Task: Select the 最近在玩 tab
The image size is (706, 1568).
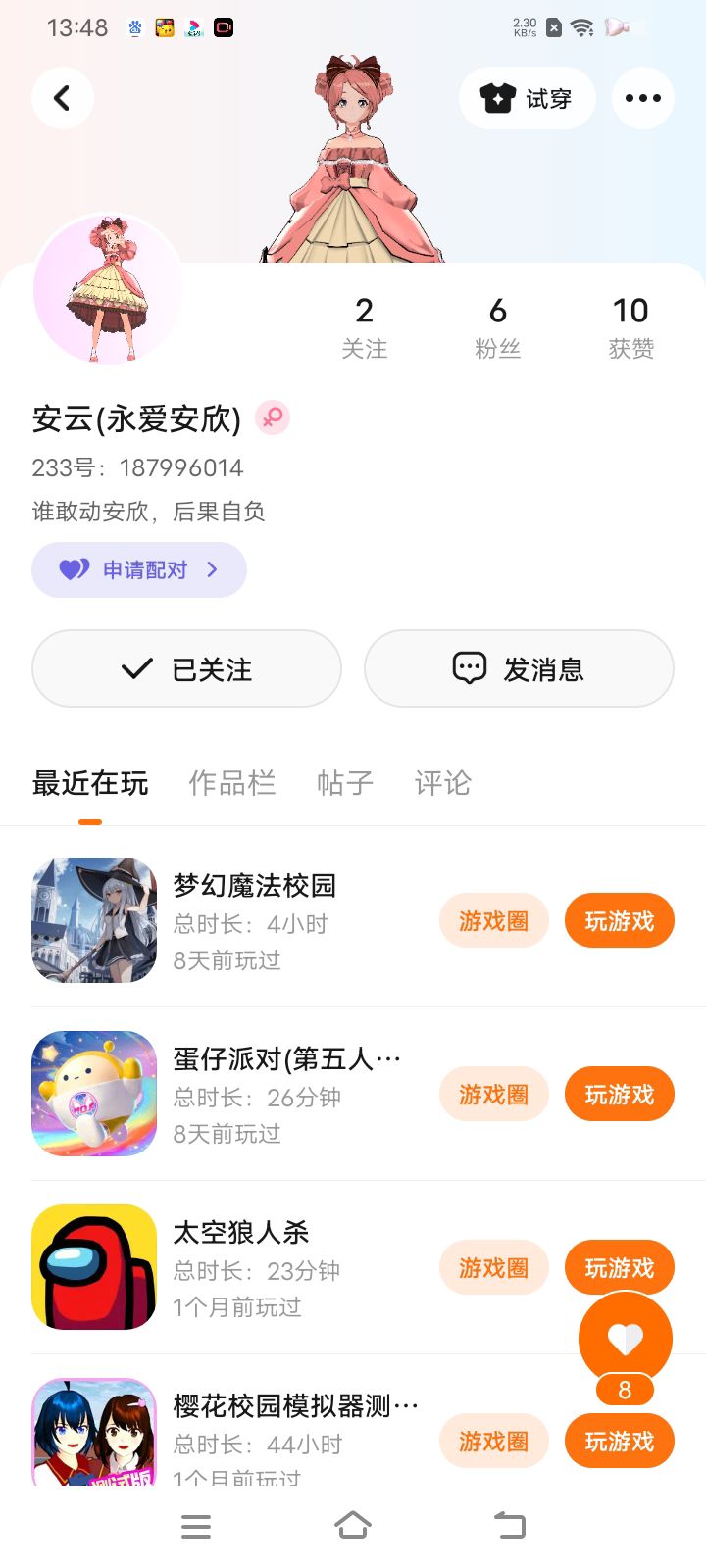Action: [90, 783]
